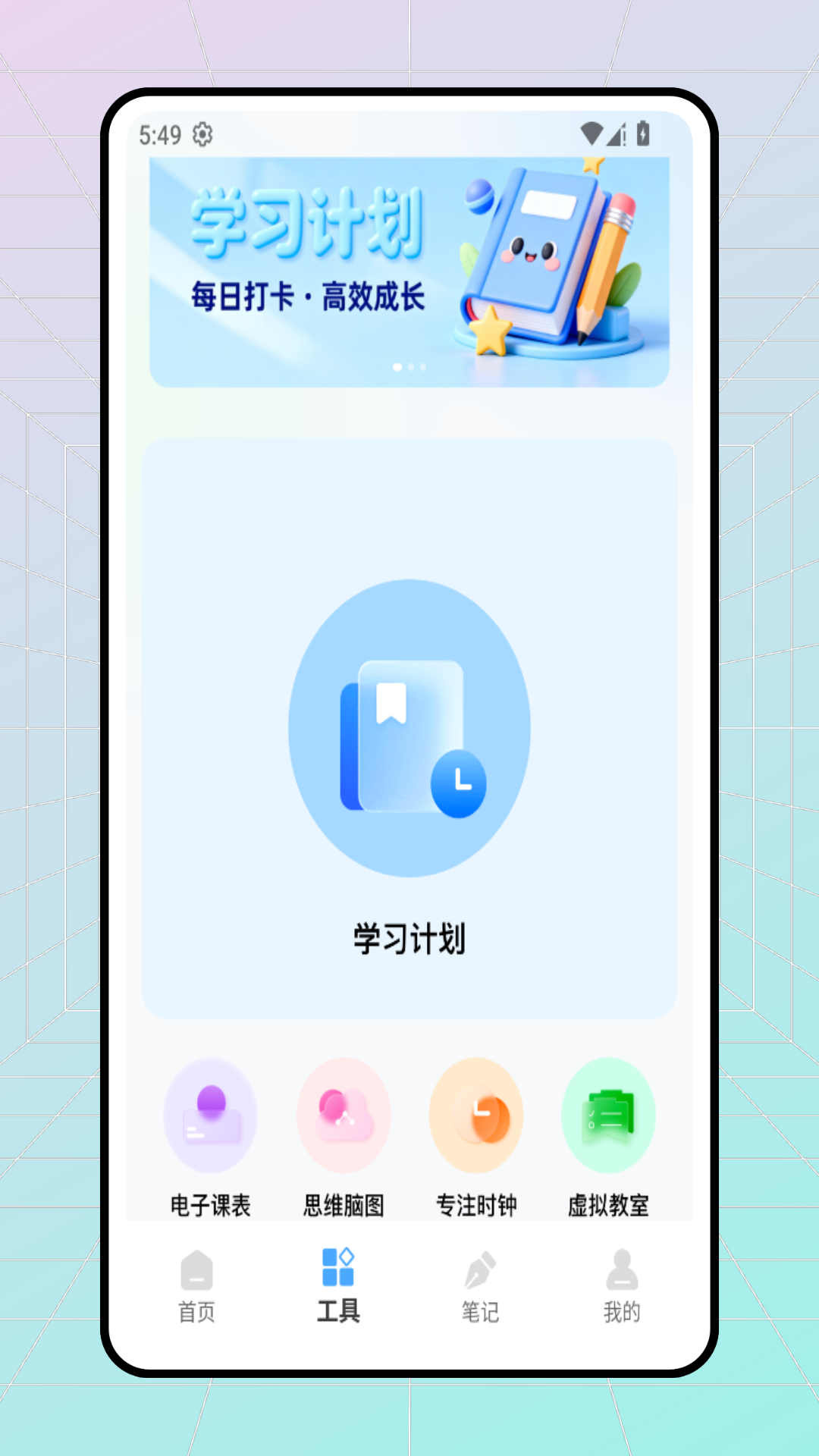Image resolution: width=819 pixels, height=1456 pixels.
Task: Tap the 学习计划 label text
Action: tap(409, 938)
